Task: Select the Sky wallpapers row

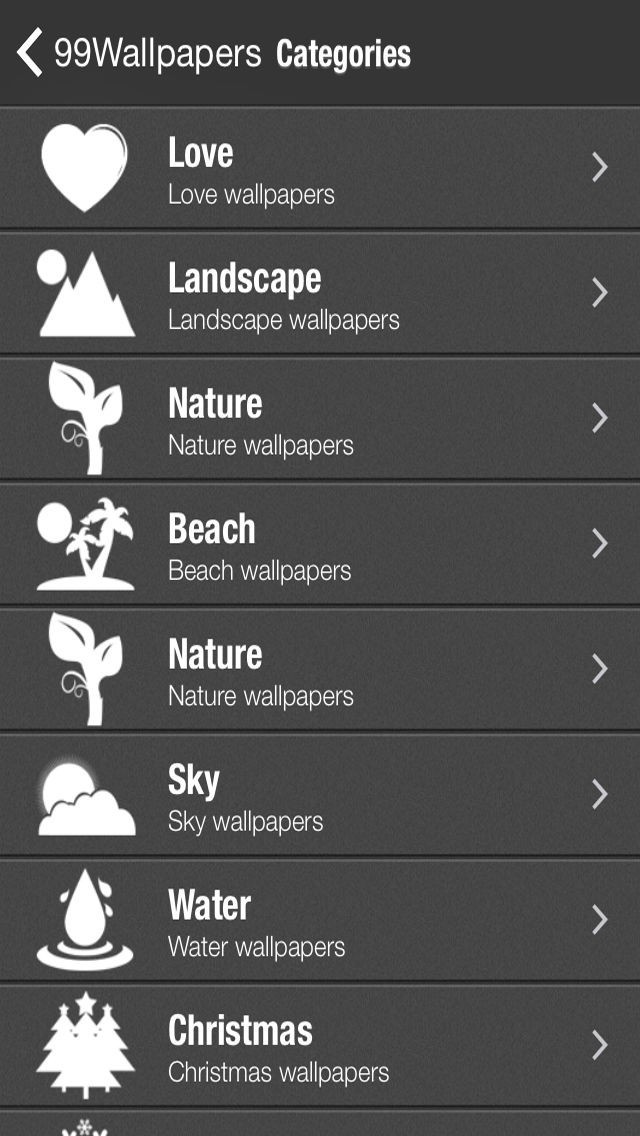Action: click(x=320, y=795)
